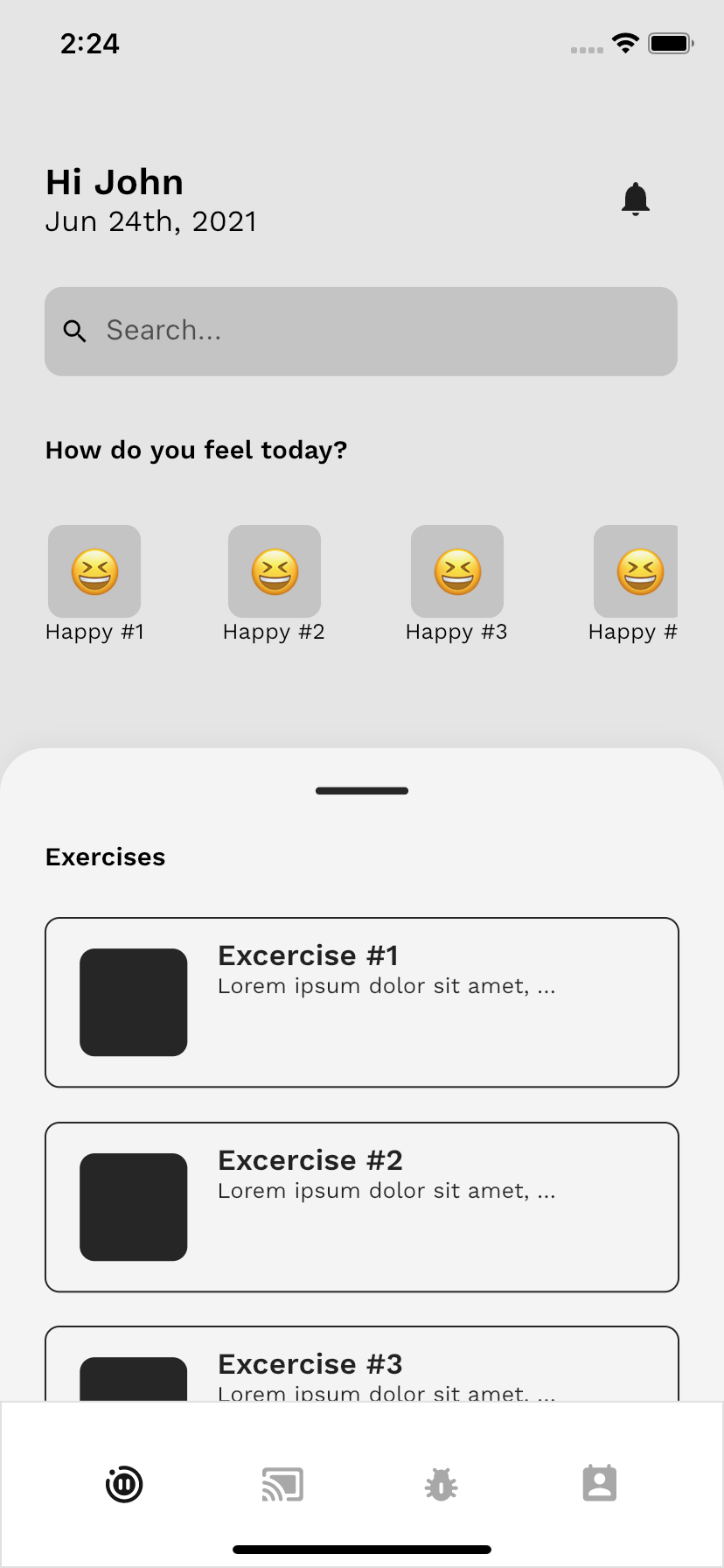Viewport: 724px width, 1568px height.
Task: Expand Excercise #1 details
Action: pyautogui.click(x=361, y=1001)
